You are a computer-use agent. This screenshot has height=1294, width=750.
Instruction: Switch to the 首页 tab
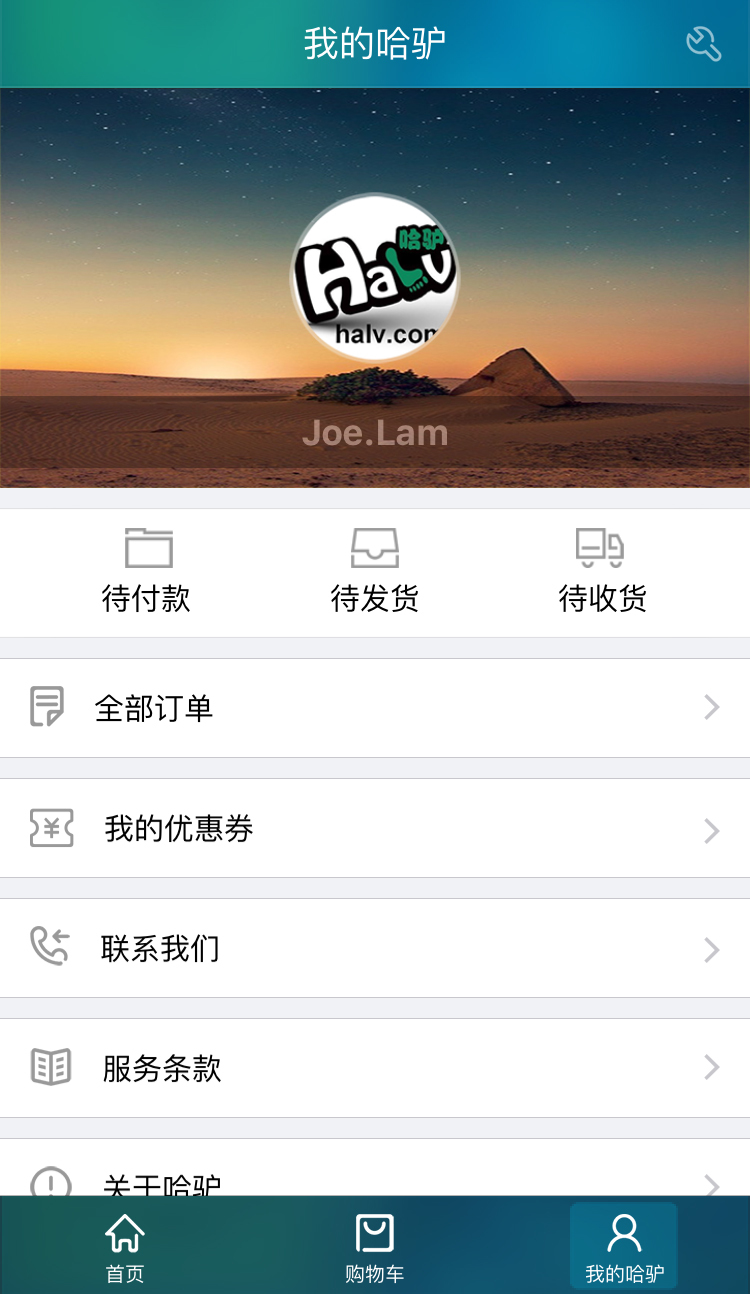(124, 1246)
